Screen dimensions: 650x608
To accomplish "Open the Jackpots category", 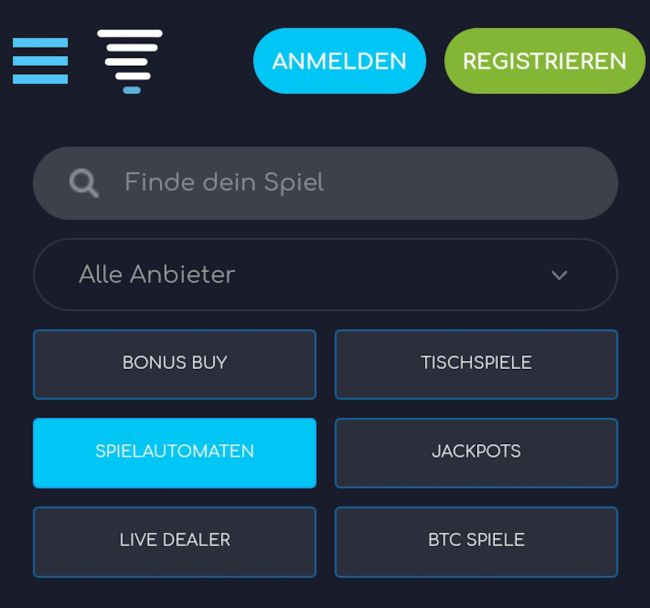I will coord(476,452).
